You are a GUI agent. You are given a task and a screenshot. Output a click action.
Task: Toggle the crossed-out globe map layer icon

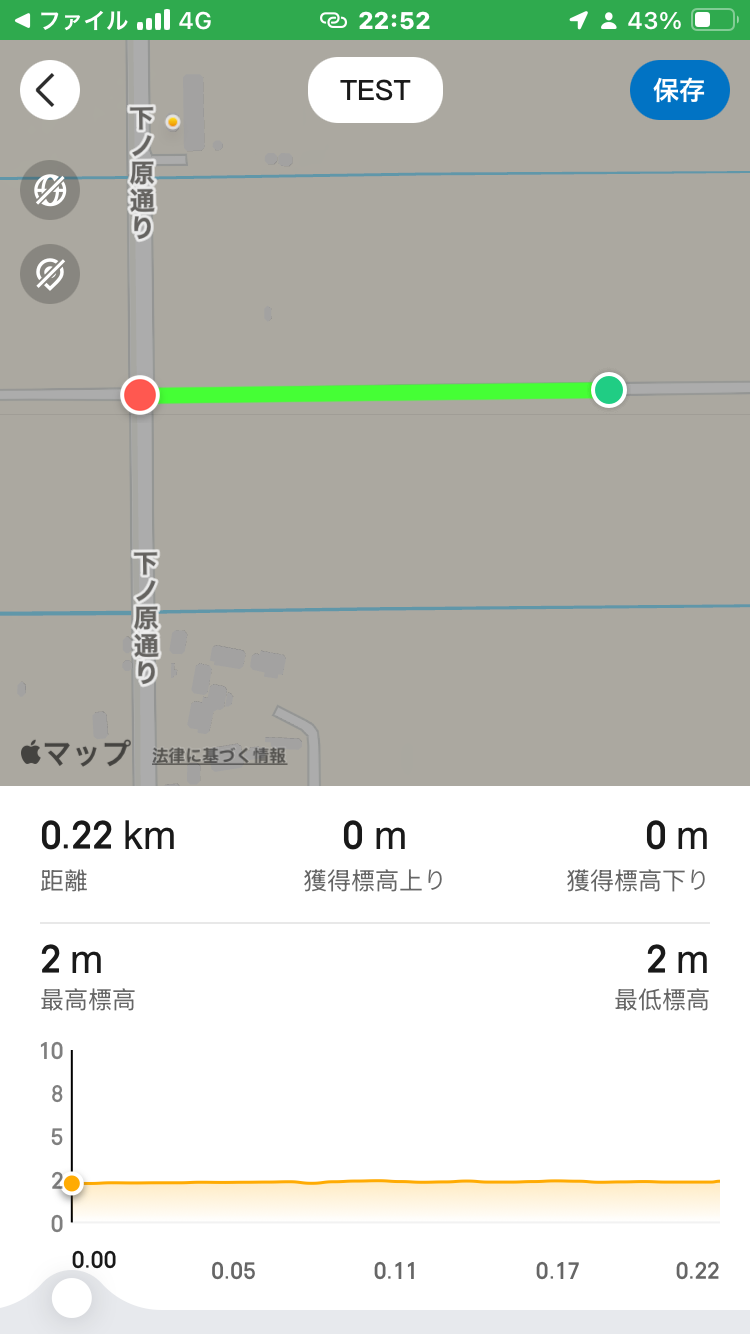pyautogui.click(x=50, y=190)
